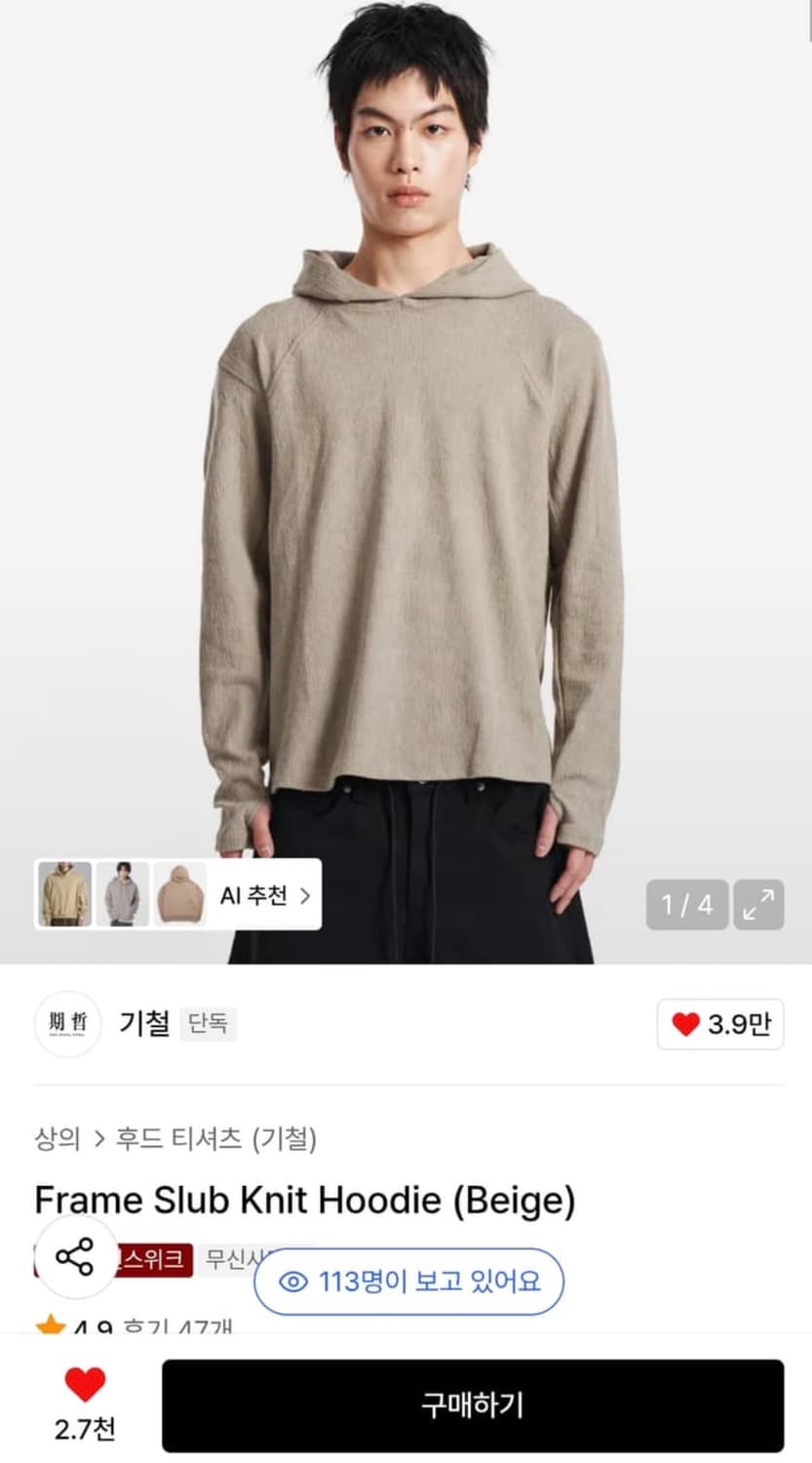Click the 기철 brand name
812x1463 pixels.
[145, 1024]
